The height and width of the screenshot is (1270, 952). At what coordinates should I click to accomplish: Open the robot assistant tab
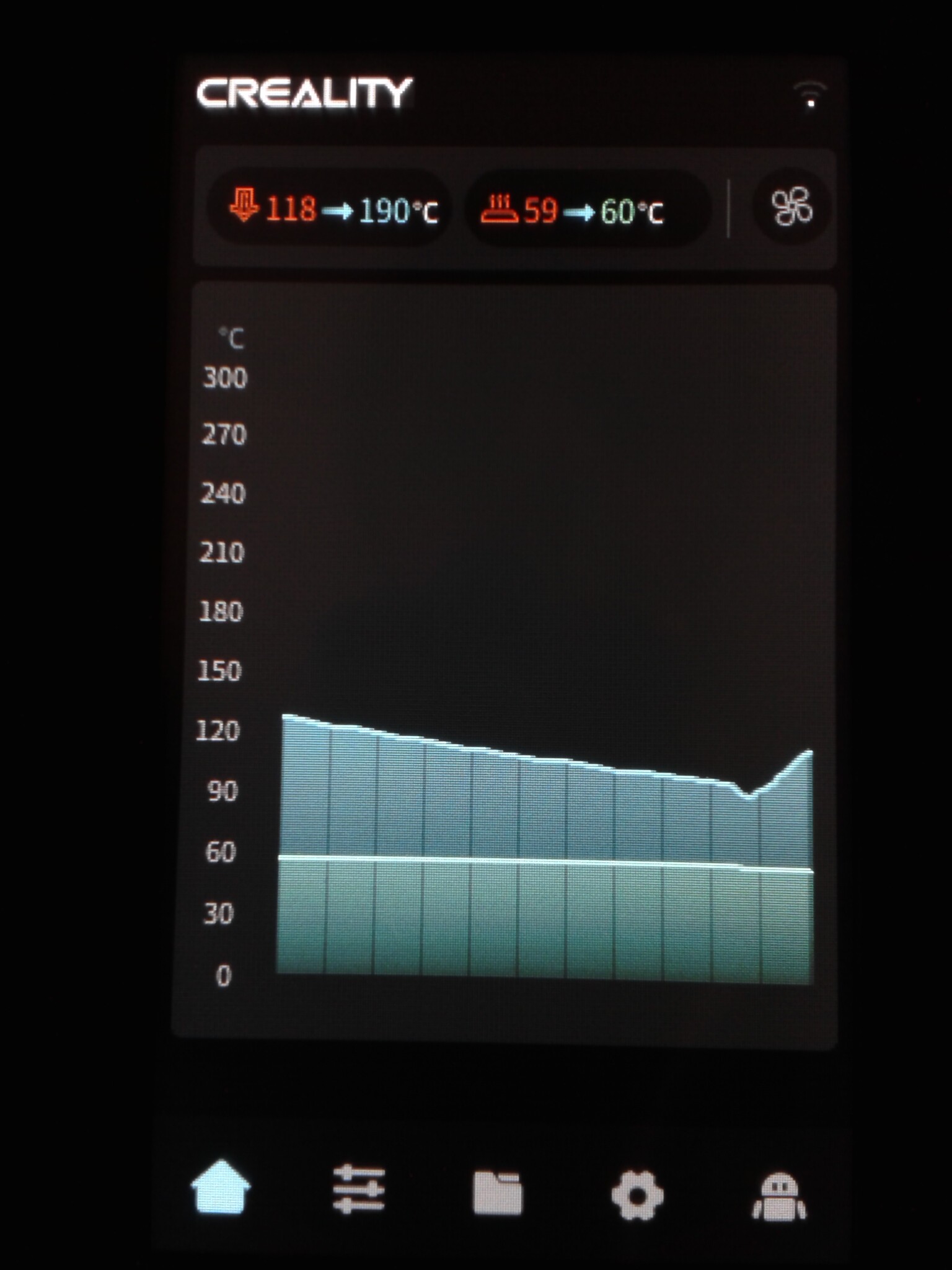coord(779,1196)
